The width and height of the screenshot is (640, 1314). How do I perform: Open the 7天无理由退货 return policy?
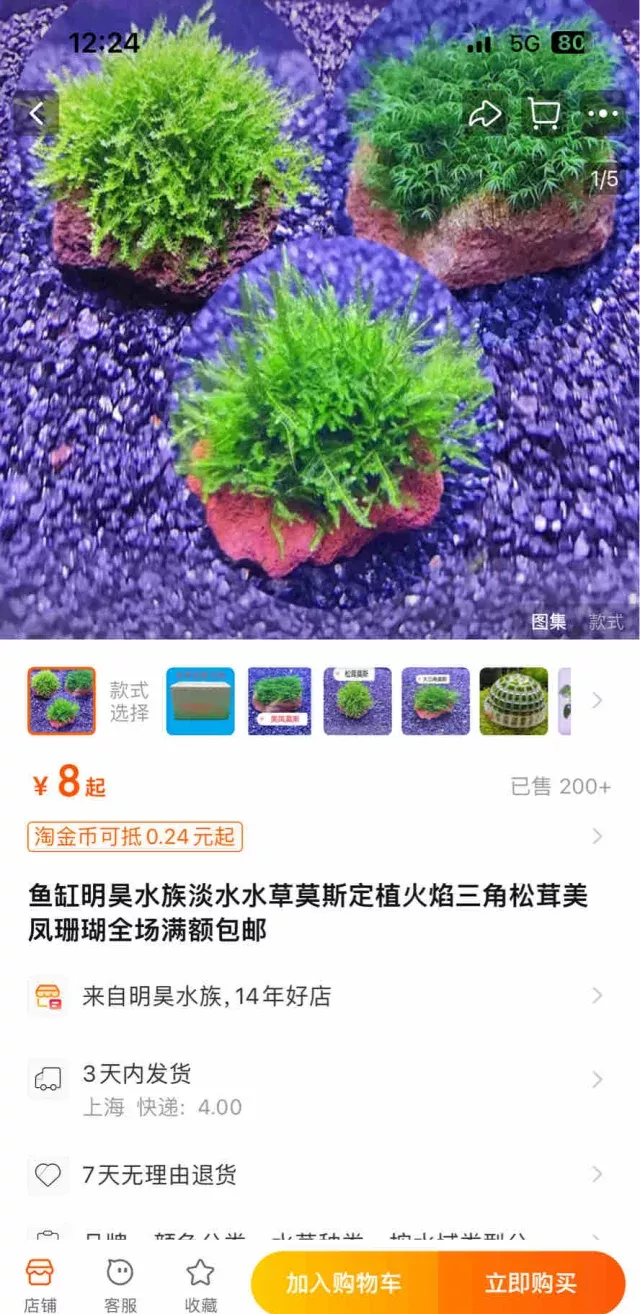point(320,1174)
